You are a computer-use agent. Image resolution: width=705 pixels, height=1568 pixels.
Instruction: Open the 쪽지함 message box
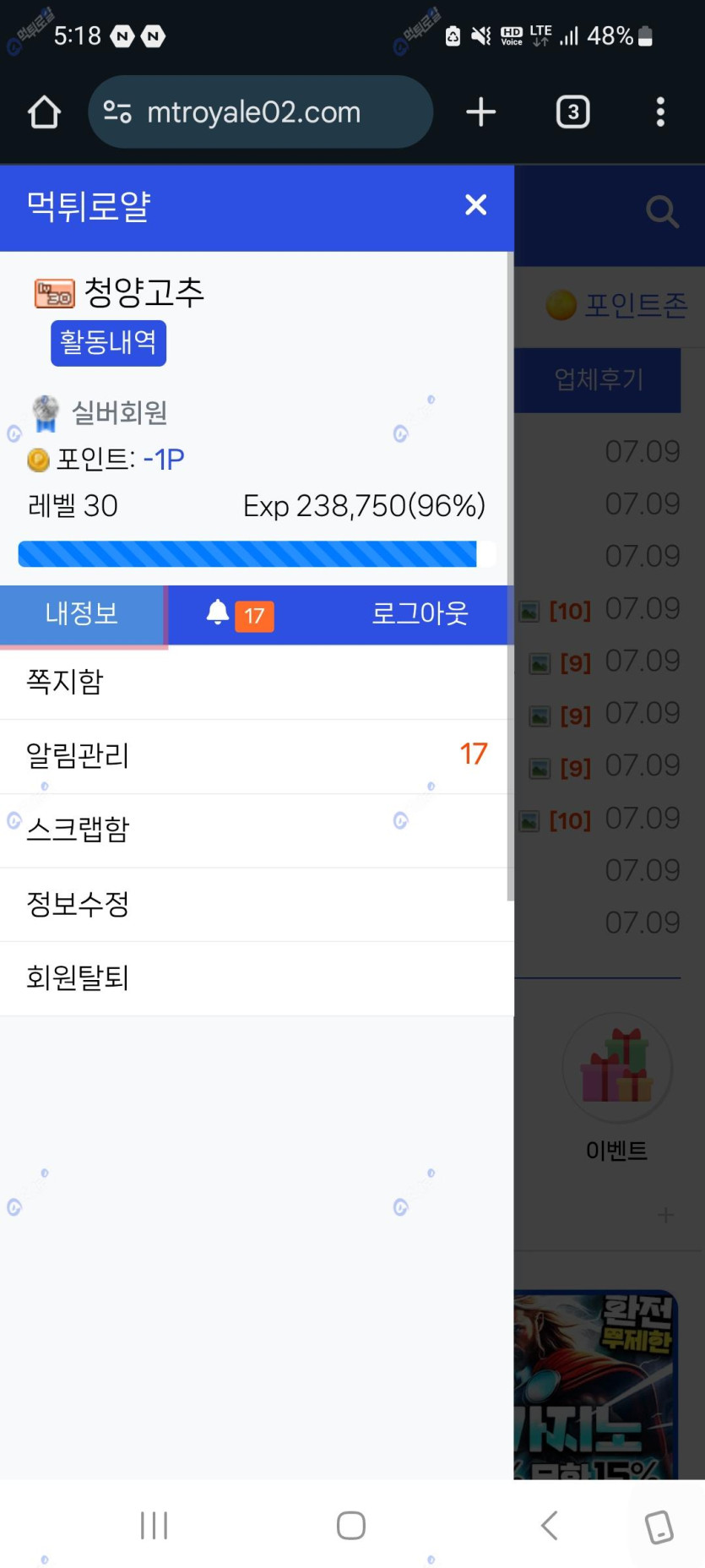[x=253, y=682]
